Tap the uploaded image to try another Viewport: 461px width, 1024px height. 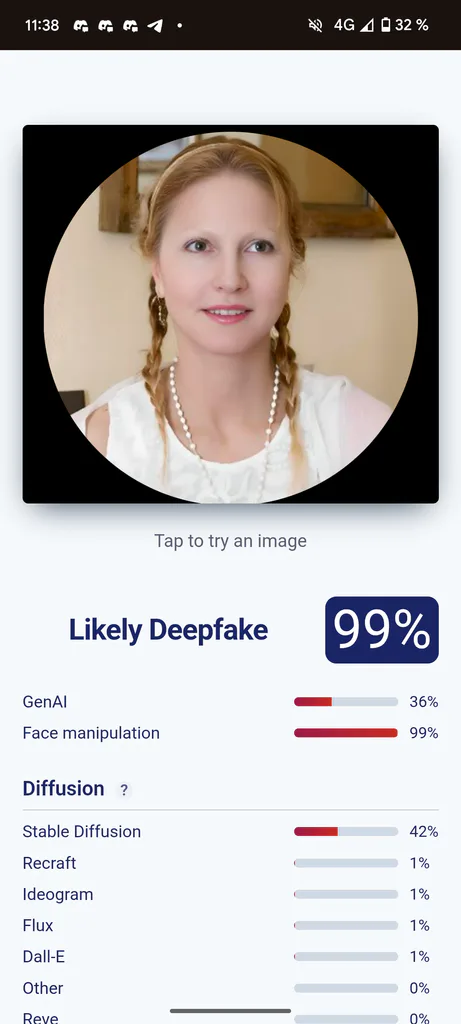click(x=230, y=314)
